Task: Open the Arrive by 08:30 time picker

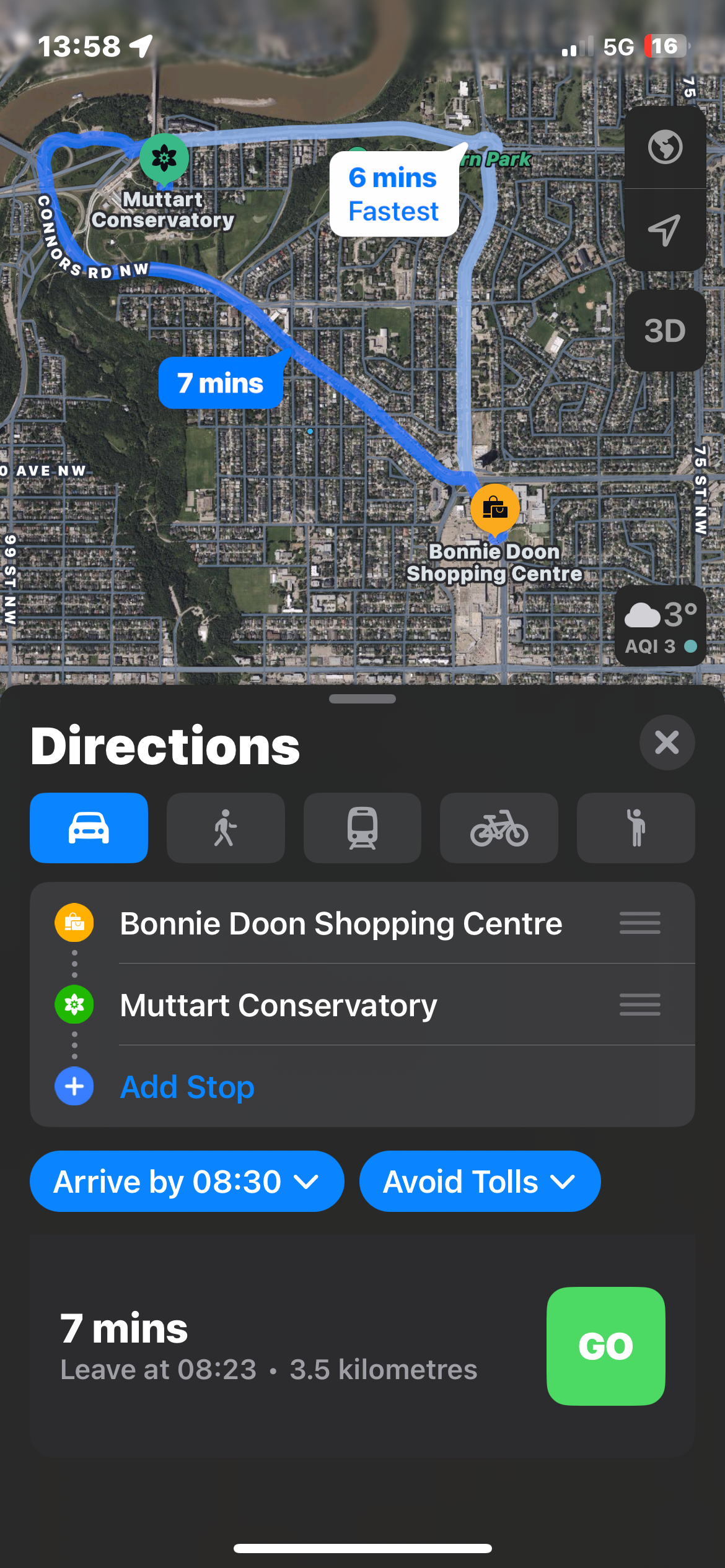Action: [187, 1182]
